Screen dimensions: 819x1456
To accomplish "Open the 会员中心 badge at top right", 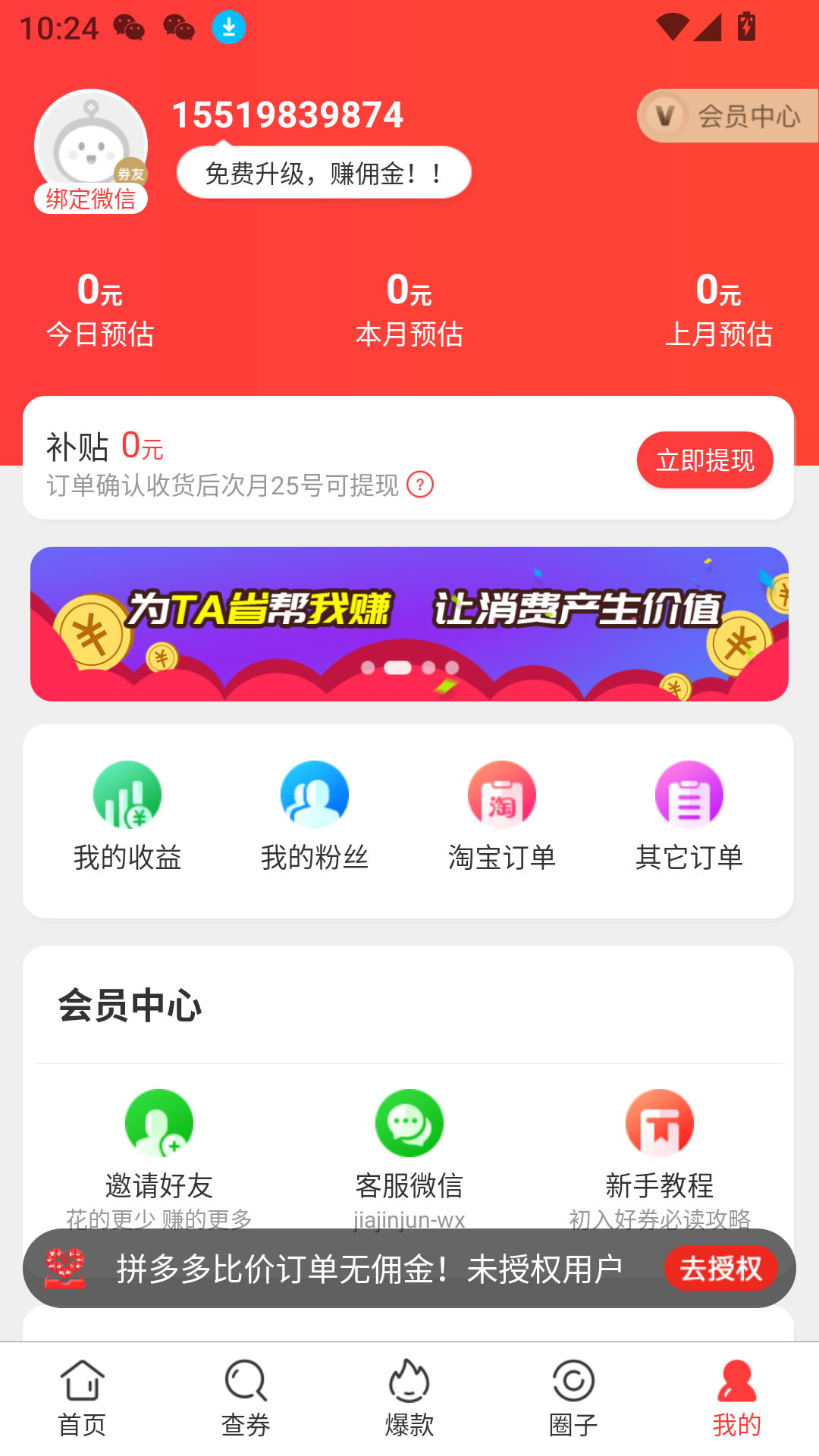I will tap(728, 116).
